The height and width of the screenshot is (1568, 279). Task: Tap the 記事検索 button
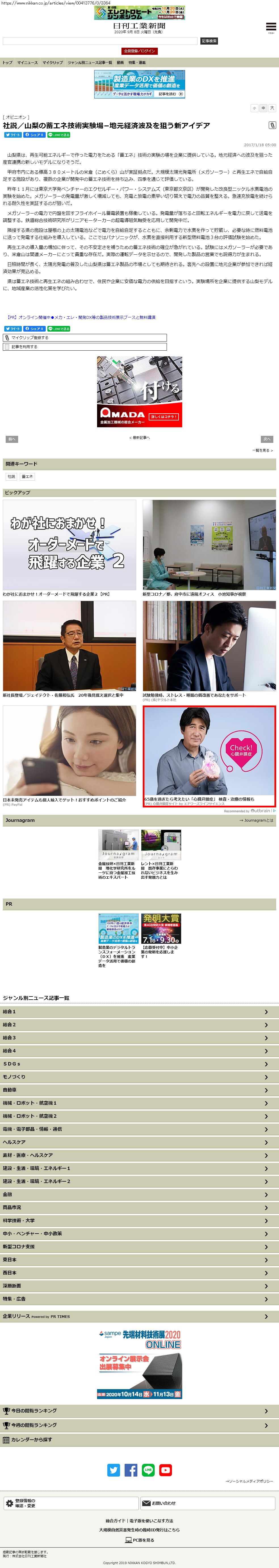click(209, 41)
